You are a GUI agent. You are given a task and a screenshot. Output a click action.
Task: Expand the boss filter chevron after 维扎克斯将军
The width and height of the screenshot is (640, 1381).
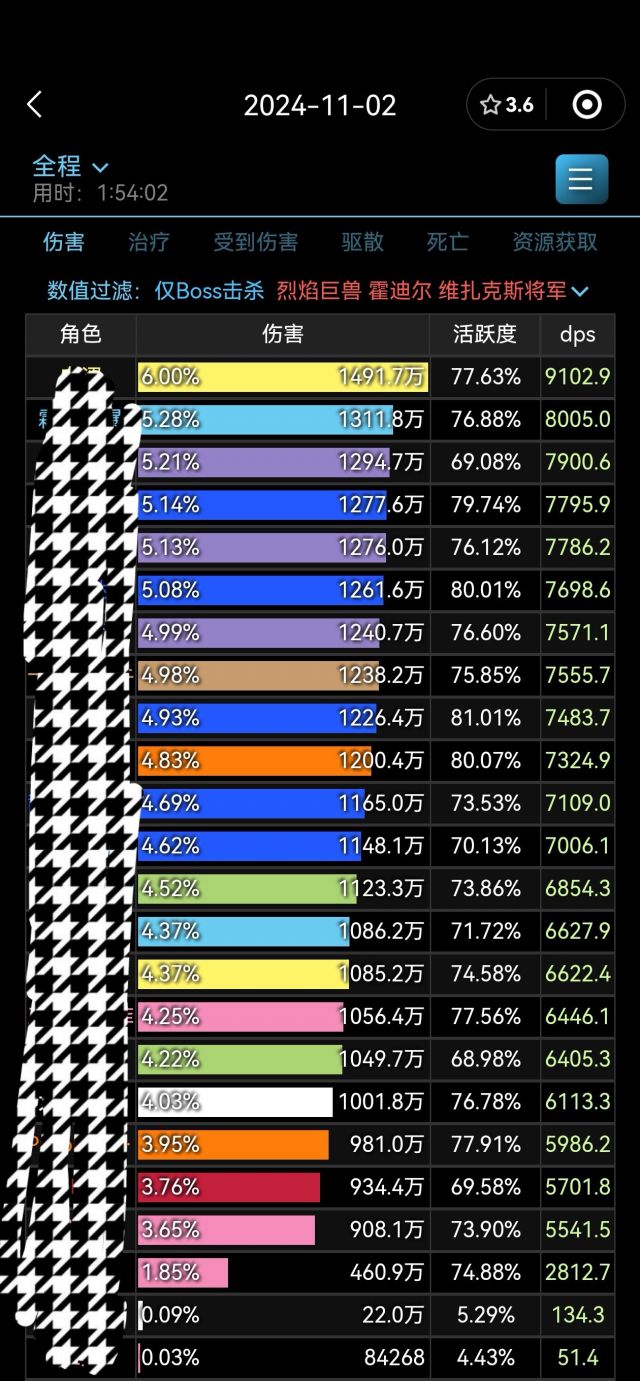(580, 292)
